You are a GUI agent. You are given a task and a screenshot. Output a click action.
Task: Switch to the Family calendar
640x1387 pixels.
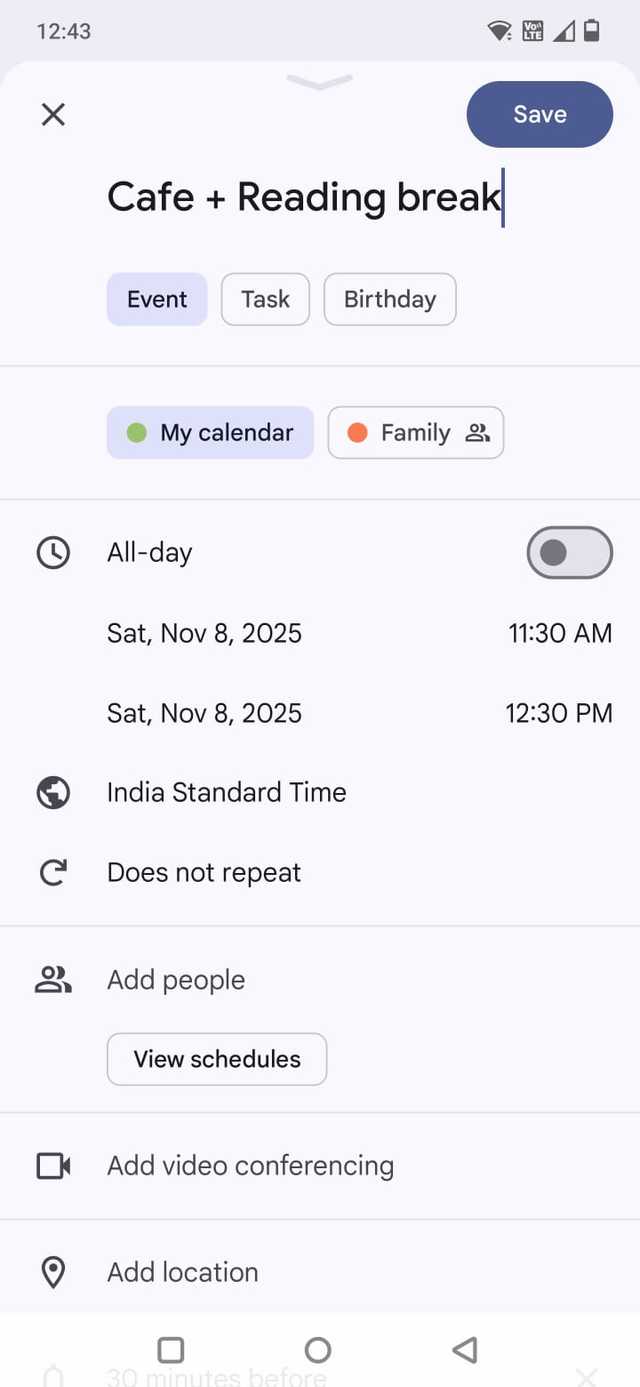point(415,433)
